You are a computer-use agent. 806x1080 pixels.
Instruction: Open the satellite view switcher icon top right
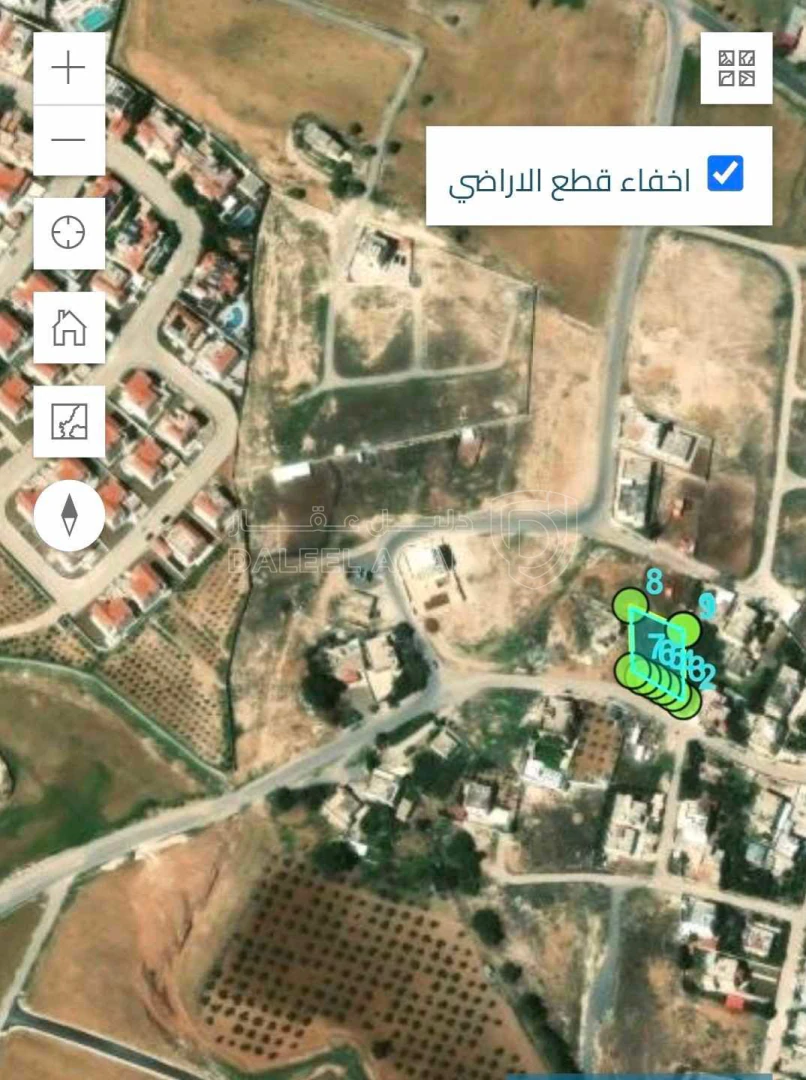[x=737, y=68]
